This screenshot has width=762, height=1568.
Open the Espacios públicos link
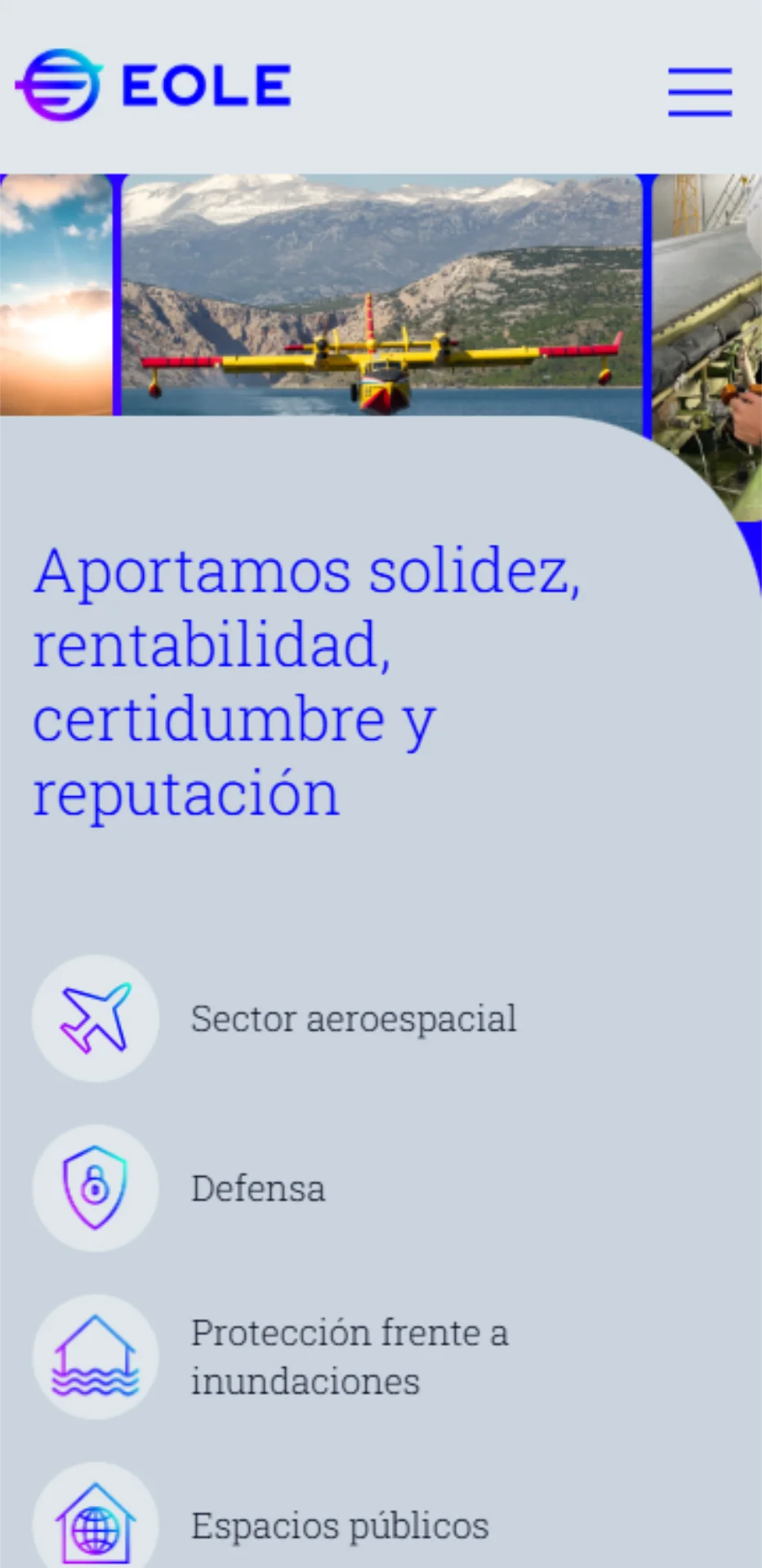(x=339, y=1523)
